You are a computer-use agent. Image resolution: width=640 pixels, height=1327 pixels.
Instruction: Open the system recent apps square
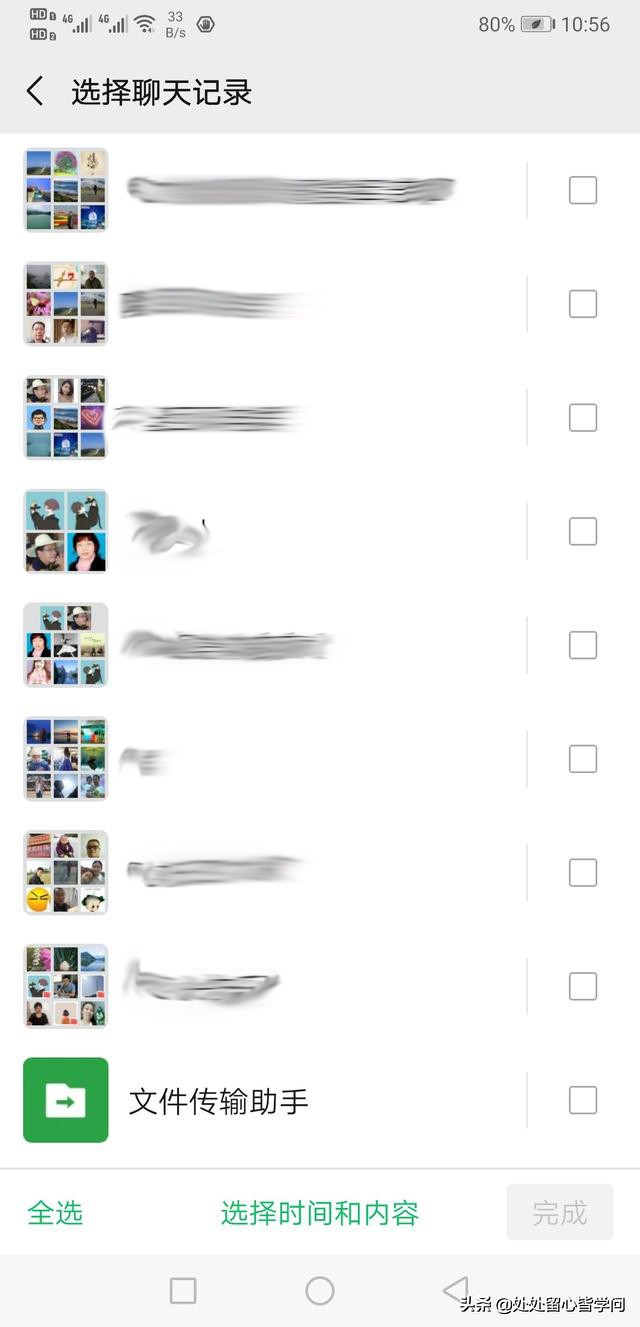[x=183, y=1291]
